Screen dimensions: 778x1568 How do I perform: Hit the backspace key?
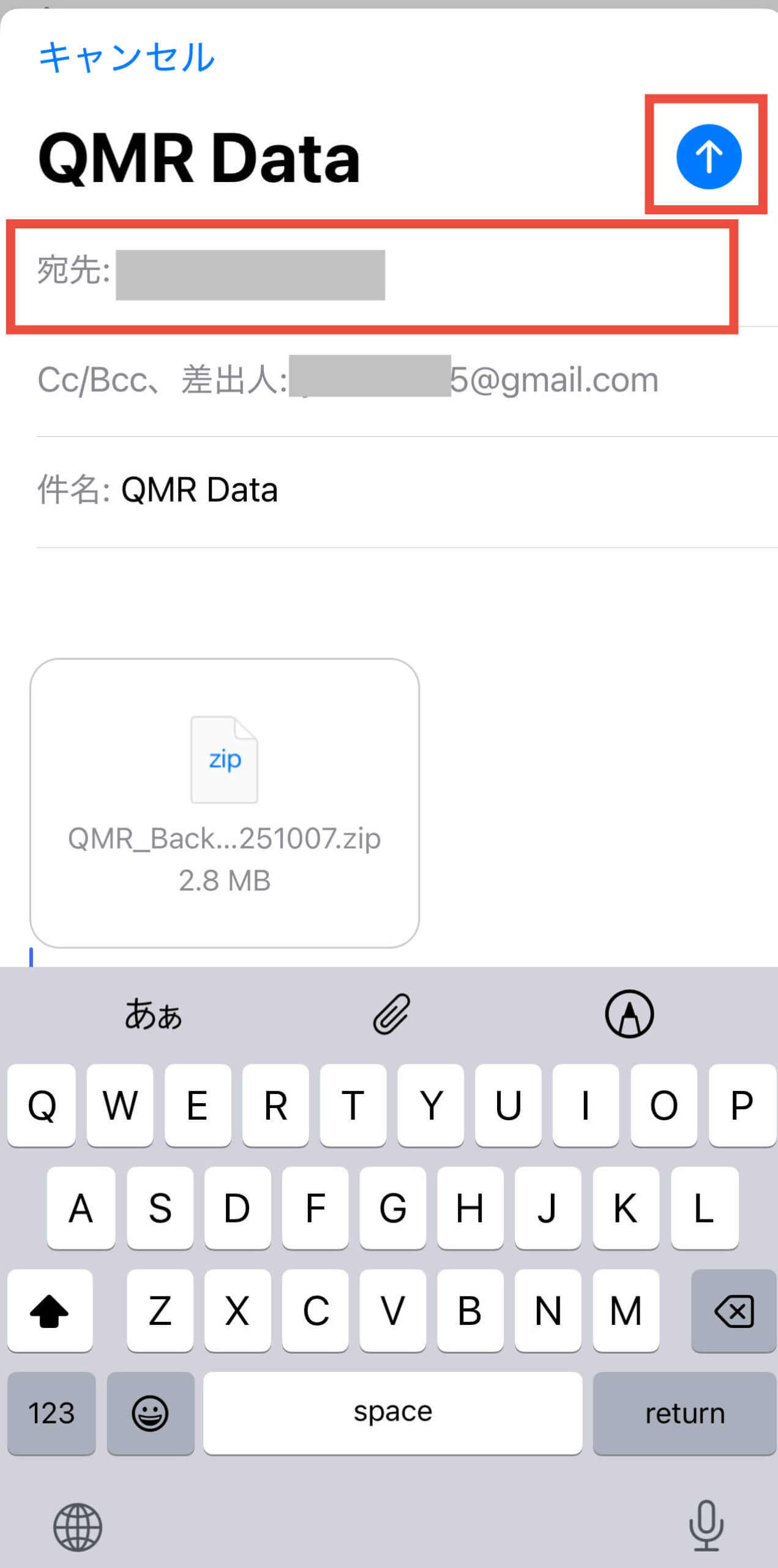(733, 1310)
